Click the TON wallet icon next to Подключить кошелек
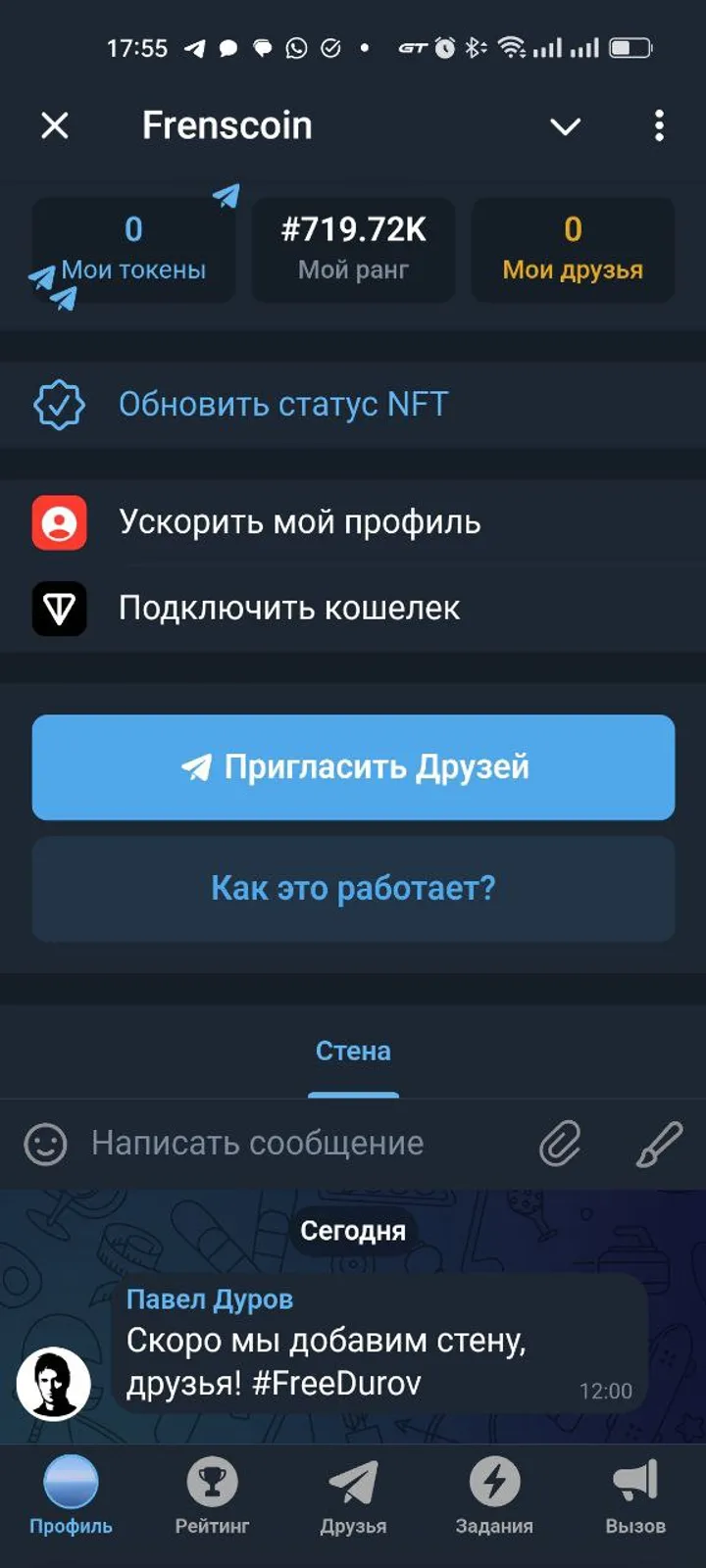The height and width of the screenshot is (1568, 706). [60, 608]
